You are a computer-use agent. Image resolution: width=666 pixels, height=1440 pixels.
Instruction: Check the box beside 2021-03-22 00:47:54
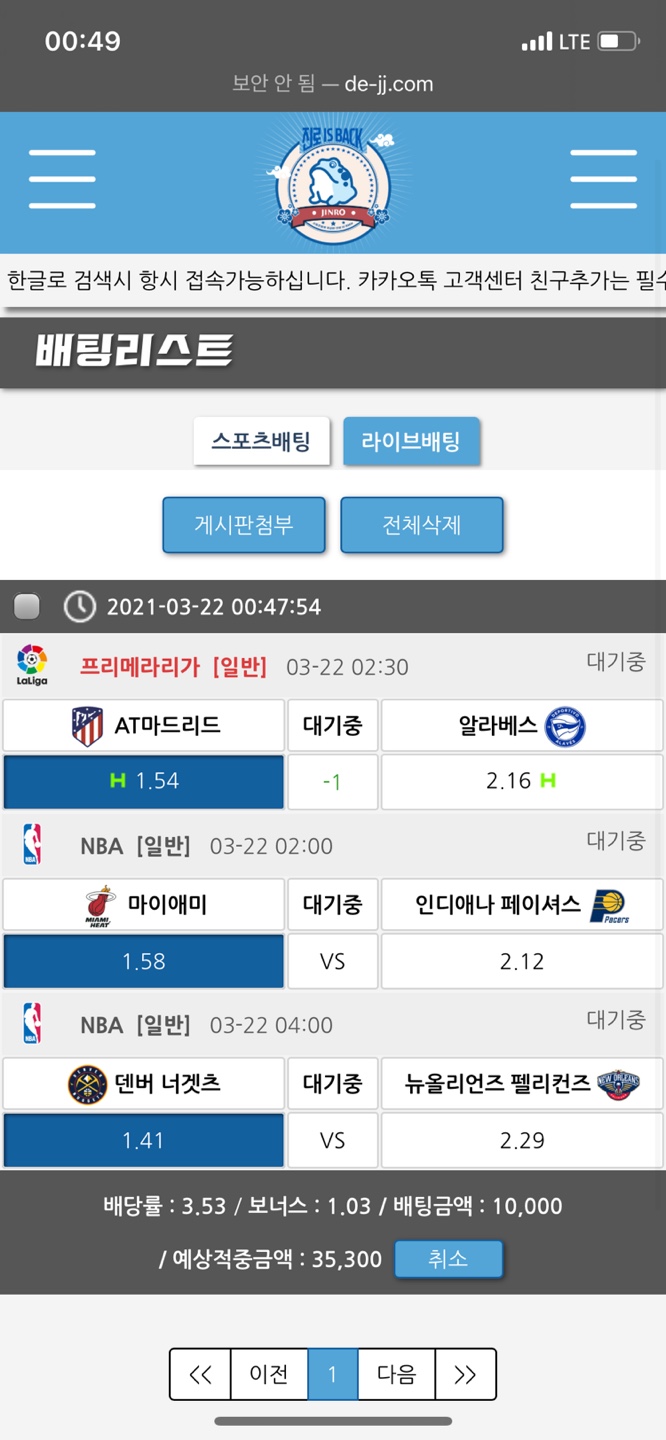coord(27,606)
